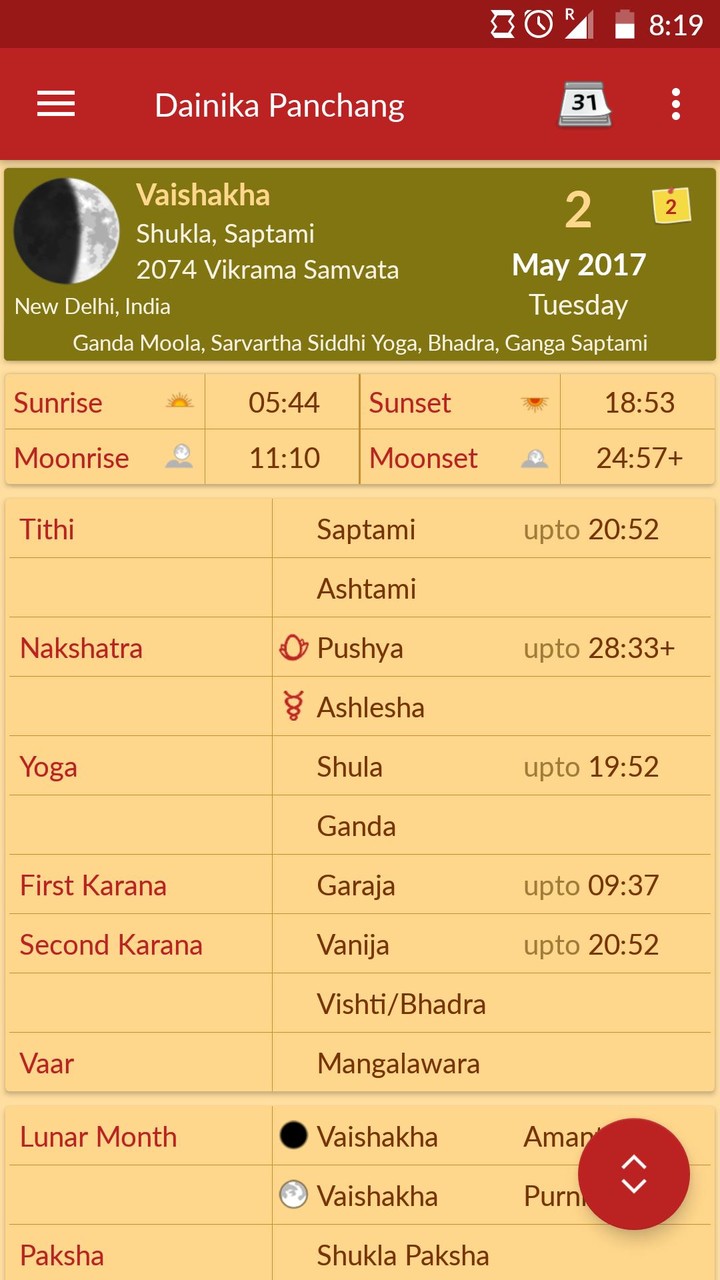Open the three-dot overflow menu
Screen dimensions: 720x1280
click(x=676, y=103)
